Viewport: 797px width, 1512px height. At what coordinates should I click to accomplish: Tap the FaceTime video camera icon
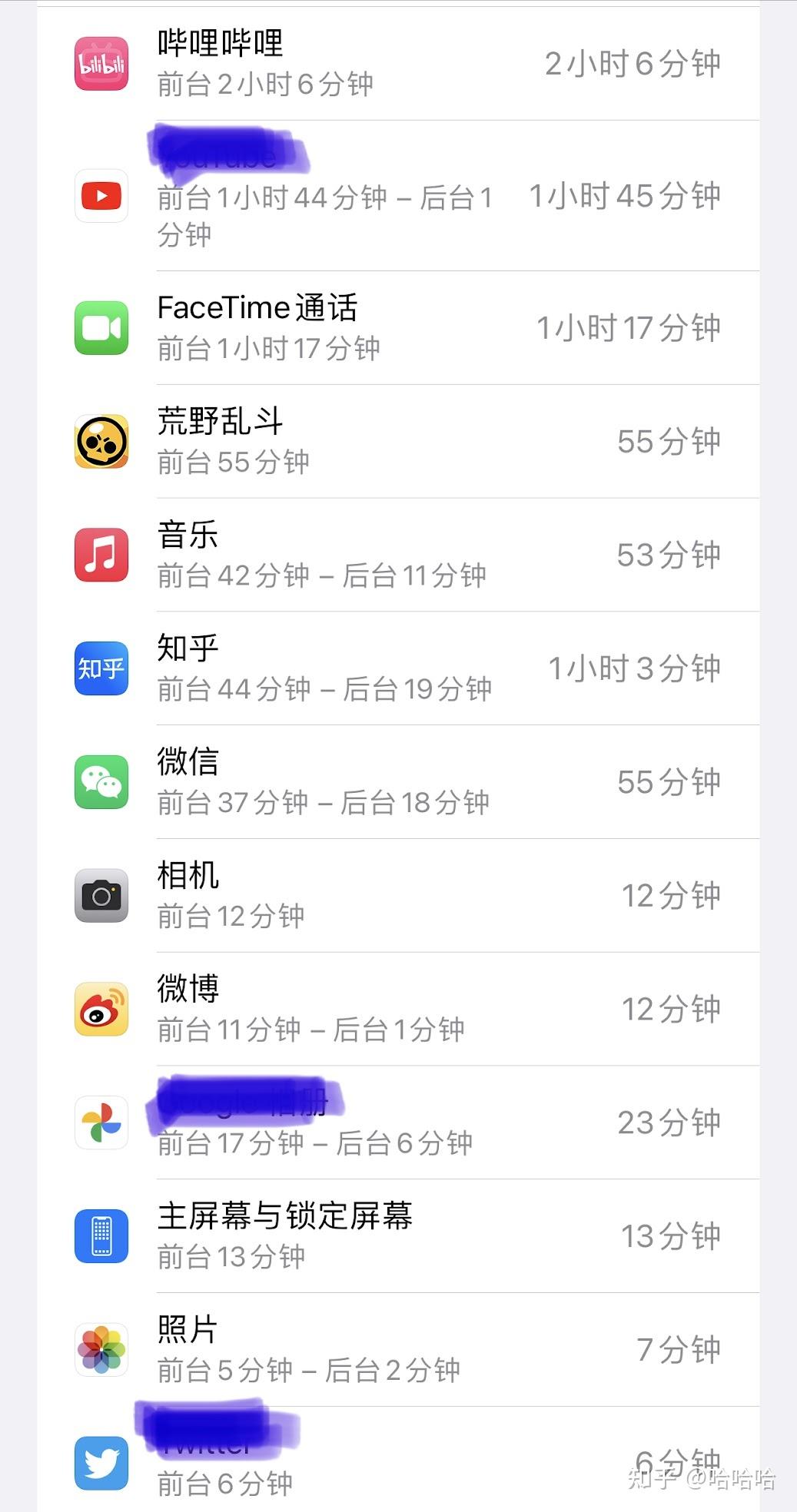(101, 327)
